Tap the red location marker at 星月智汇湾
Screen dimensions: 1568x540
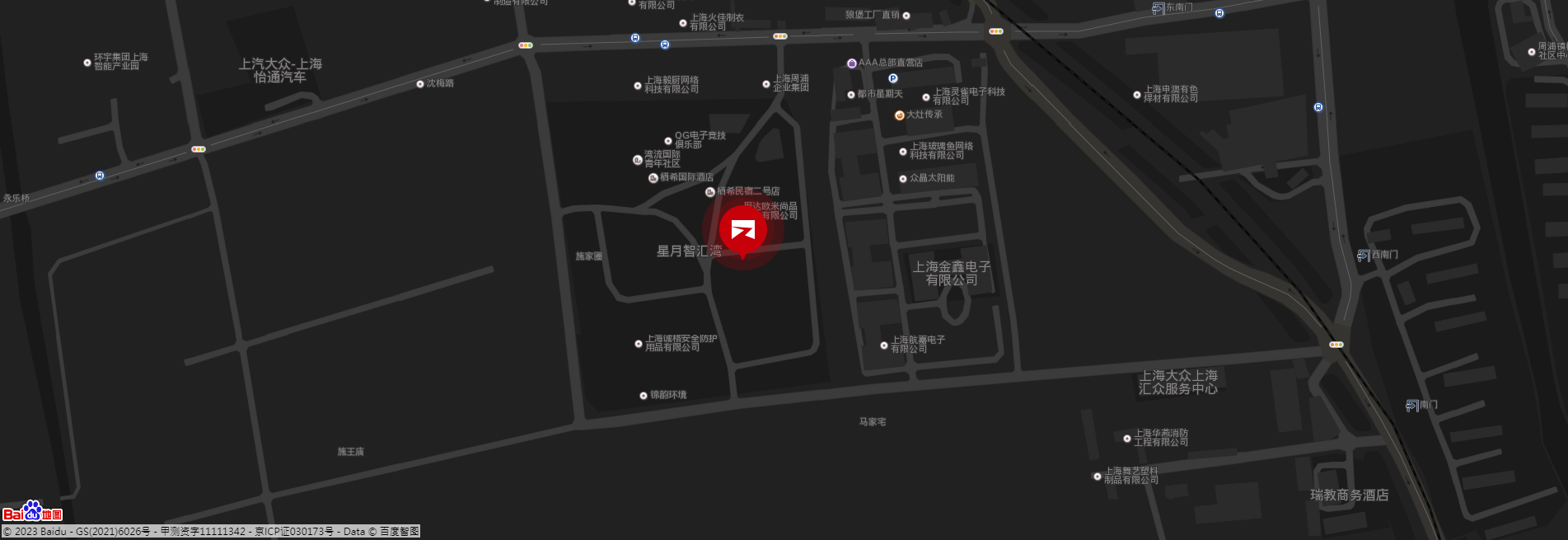point(742,230)
